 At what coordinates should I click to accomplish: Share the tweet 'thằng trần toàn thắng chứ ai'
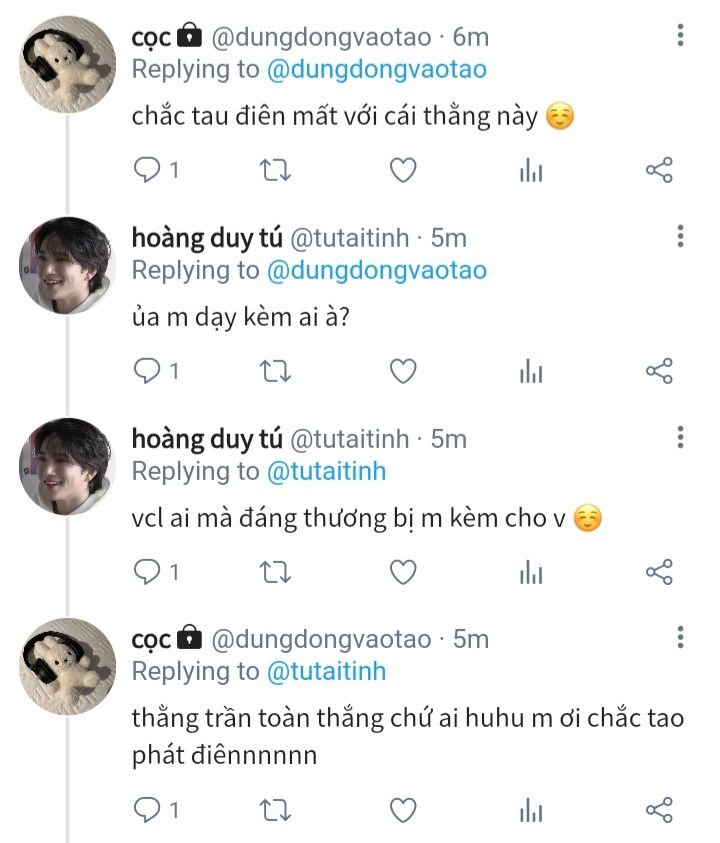[659, 808]
